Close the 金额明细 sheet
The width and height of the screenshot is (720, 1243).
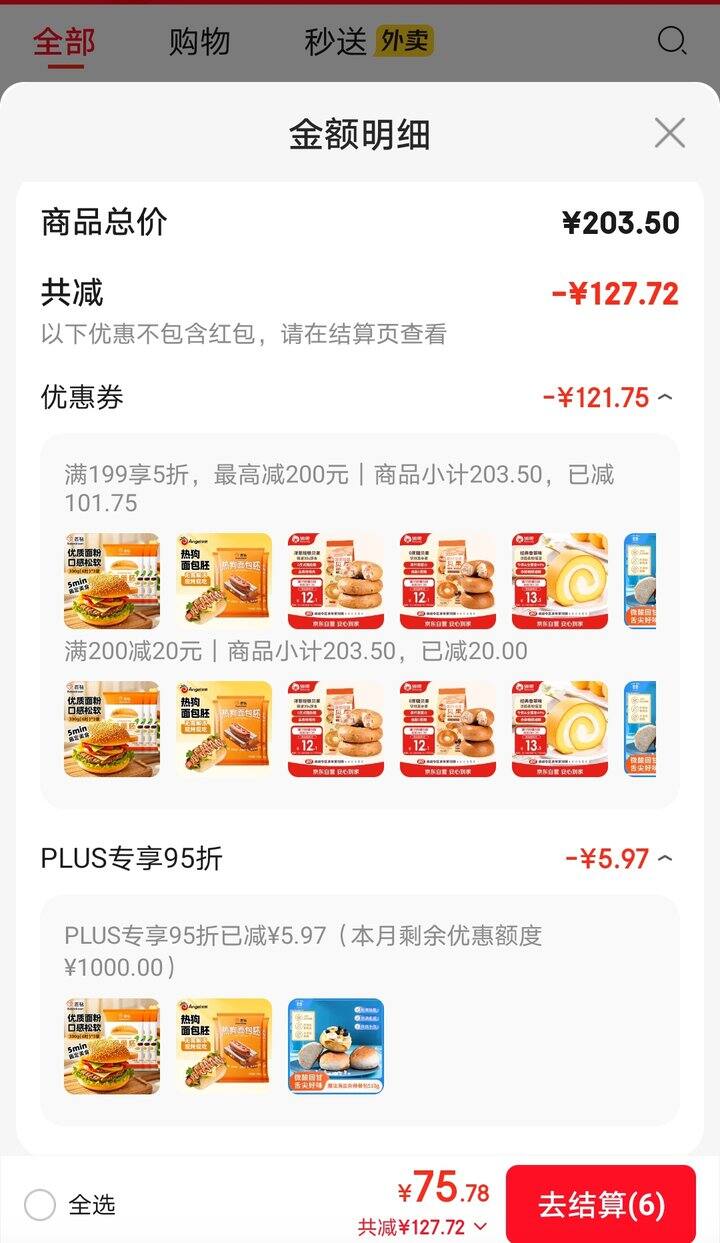669,133
